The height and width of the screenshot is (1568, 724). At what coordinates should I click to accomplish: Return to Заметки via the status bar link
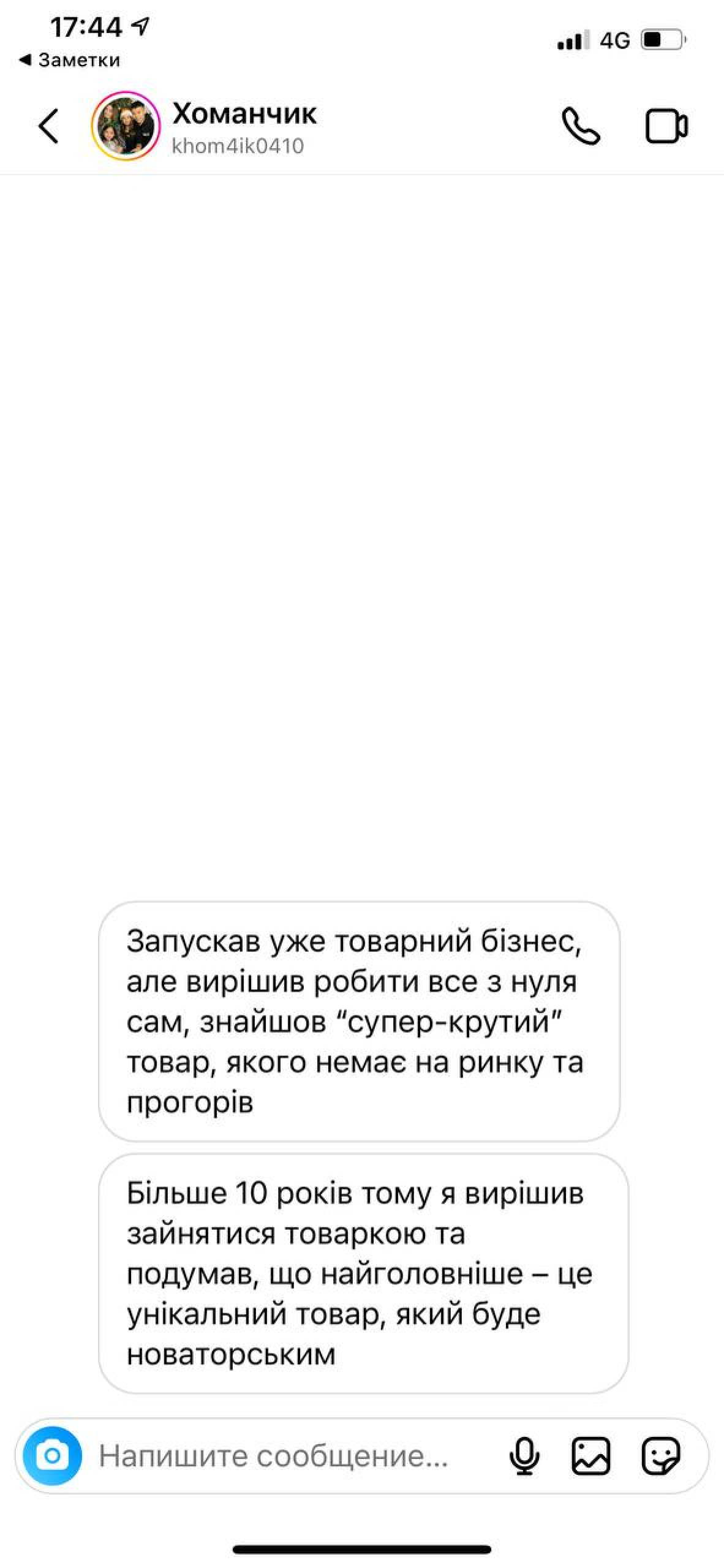click(70, 60)
